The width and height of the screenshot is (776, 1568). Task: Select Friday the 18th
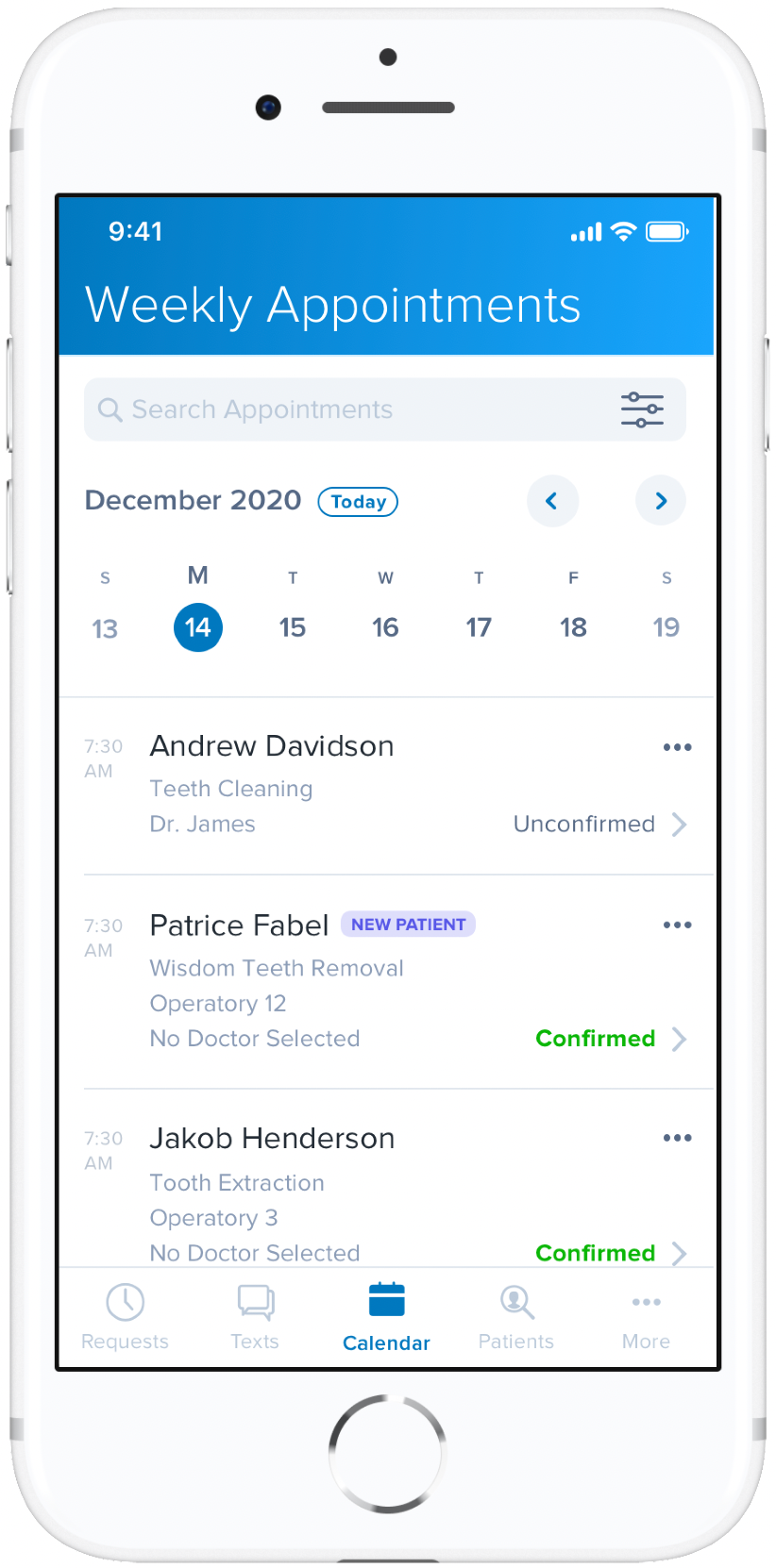click(x=573, y=627)
